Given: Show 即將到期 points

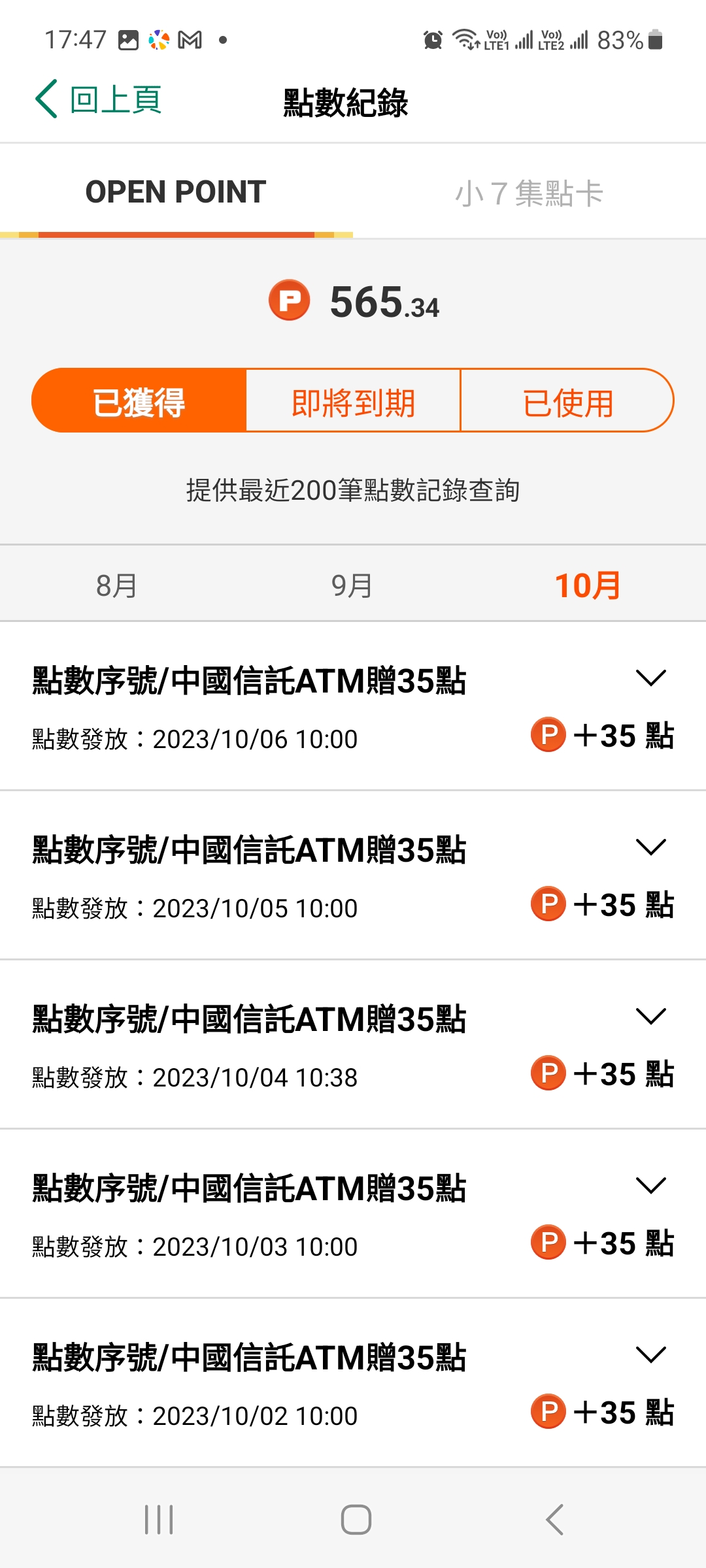Looking at the screenshot, I should coord(353,401).
